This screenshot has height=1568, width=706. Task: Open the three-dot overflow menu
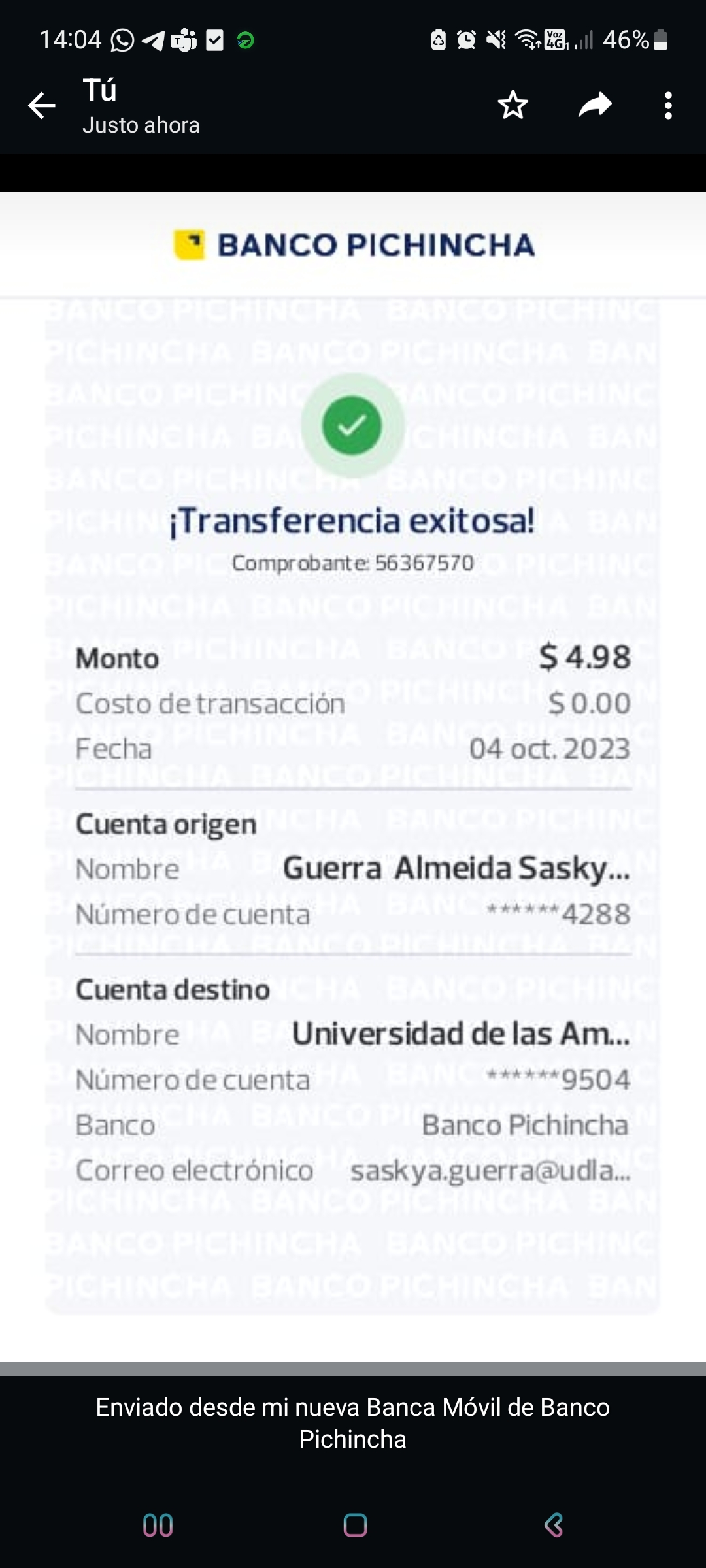[x=667, y=105]
